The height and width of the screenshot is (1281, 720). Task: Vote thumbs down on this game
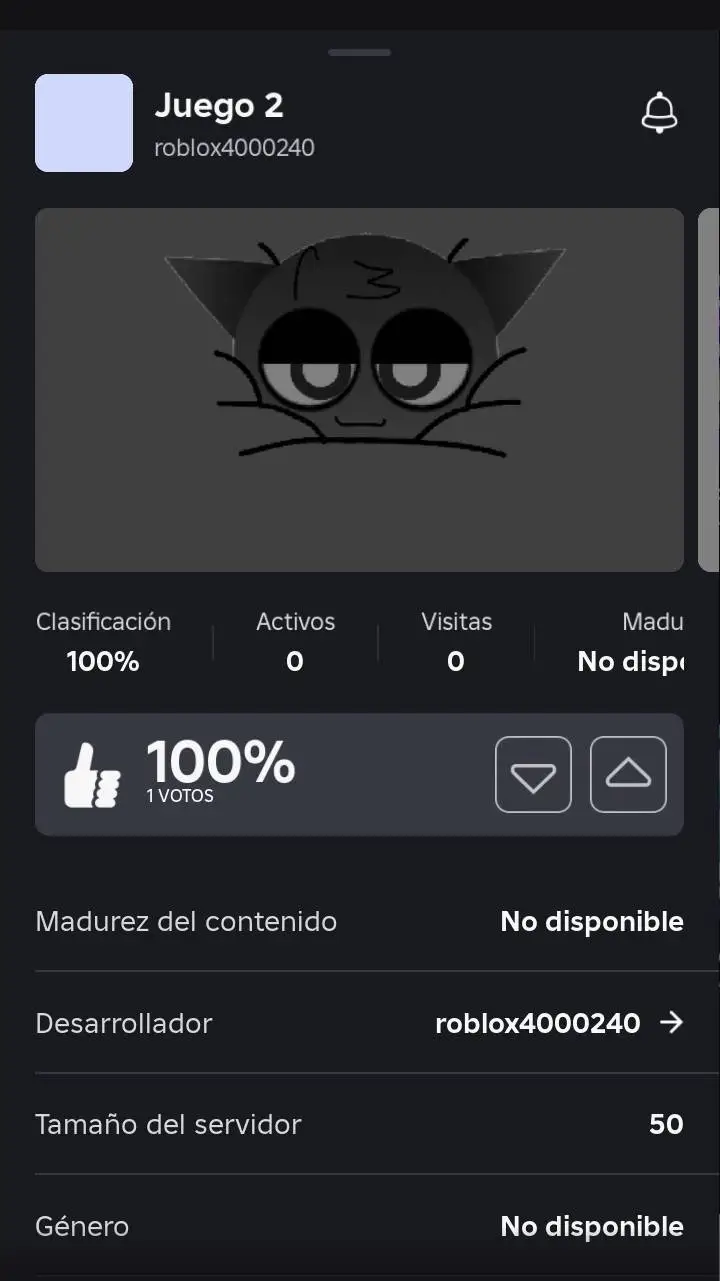pos(533,775)
